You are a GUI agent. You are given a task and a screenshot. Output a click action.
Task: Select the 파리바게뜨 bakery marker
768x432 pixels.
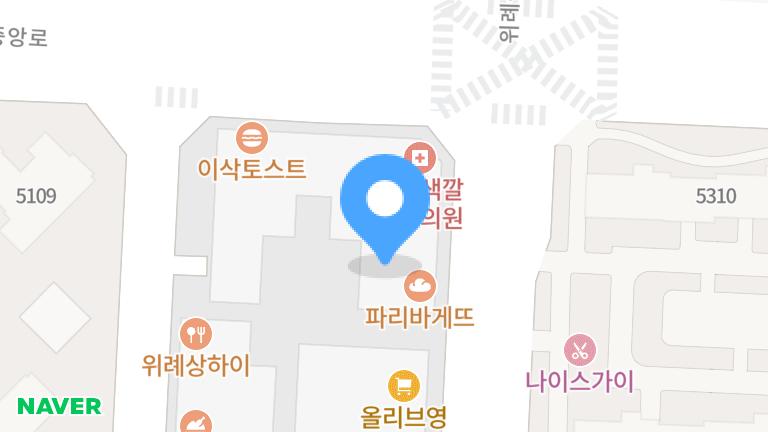(420, 287)
